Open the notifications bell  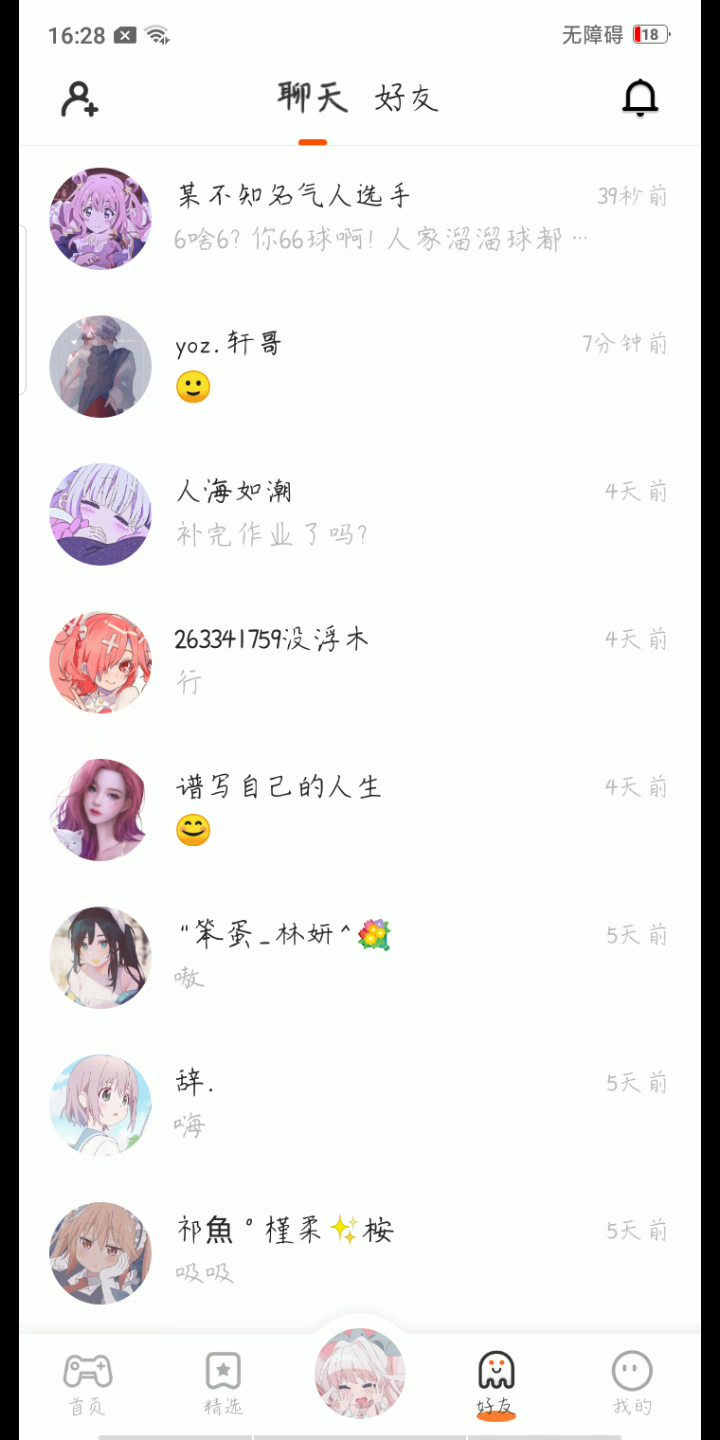[x=640, y=98]
